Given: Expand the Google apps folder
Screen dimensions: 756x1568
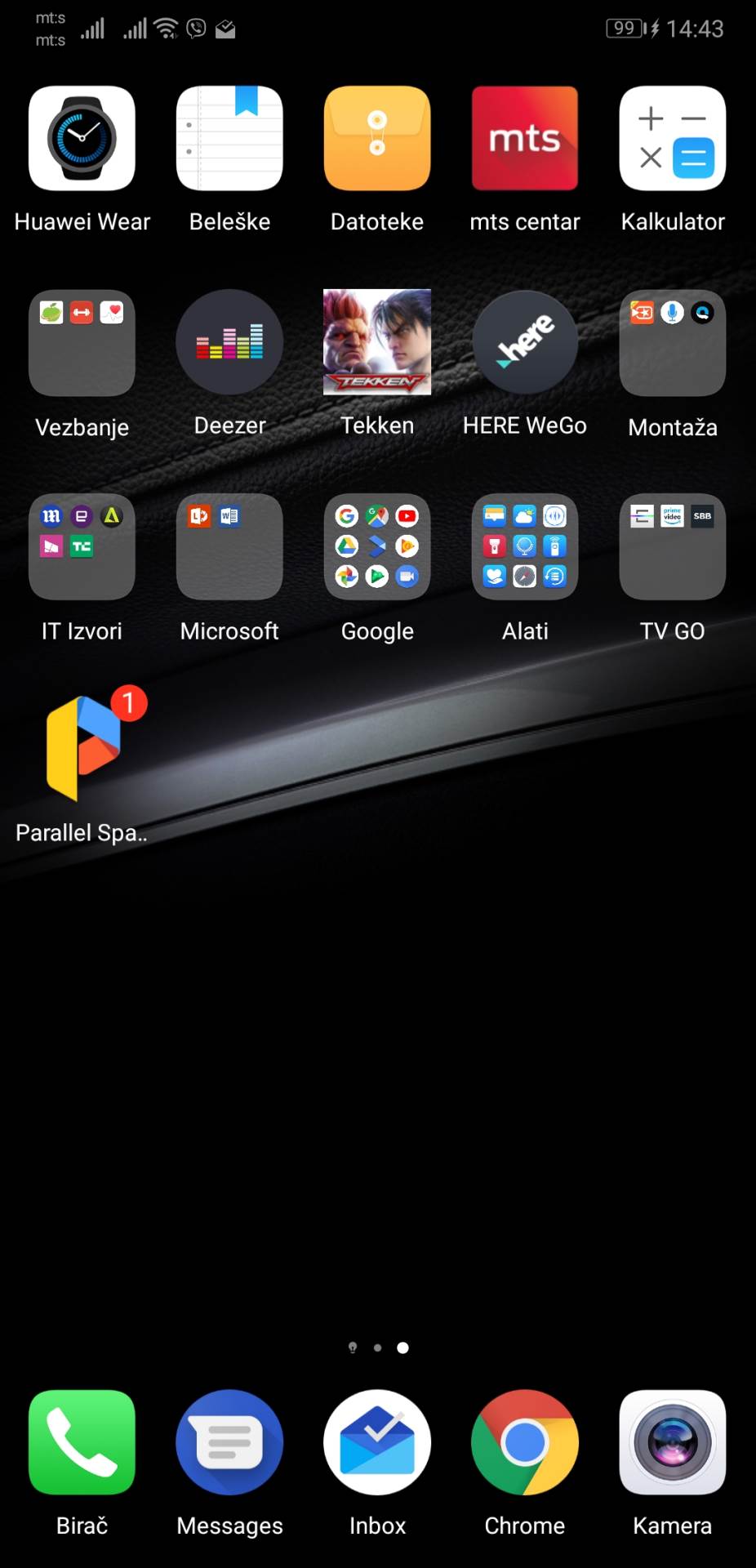Looking at the screenshot, I should click(377, 546).
